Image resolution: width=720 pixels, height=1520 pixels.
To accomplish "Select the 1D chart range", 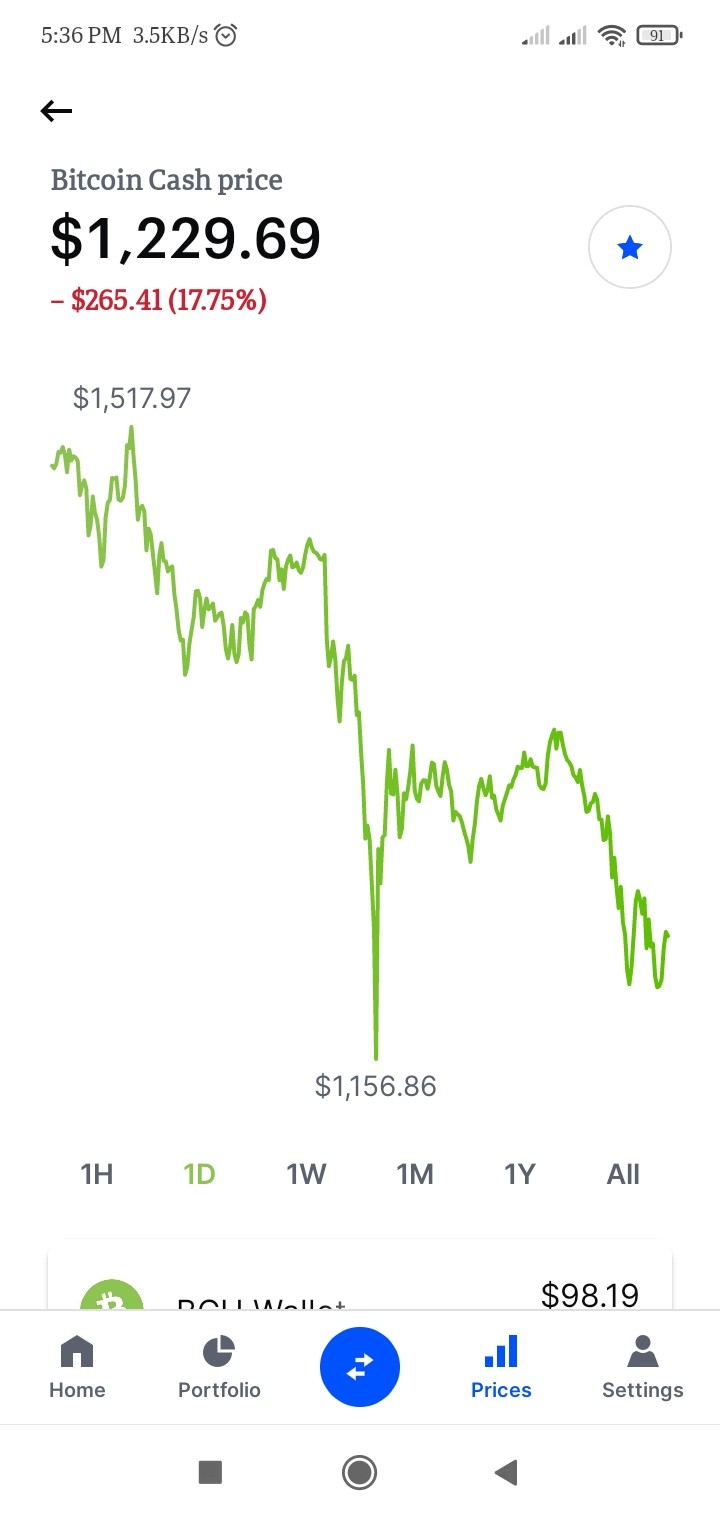I will (200, 1174).
